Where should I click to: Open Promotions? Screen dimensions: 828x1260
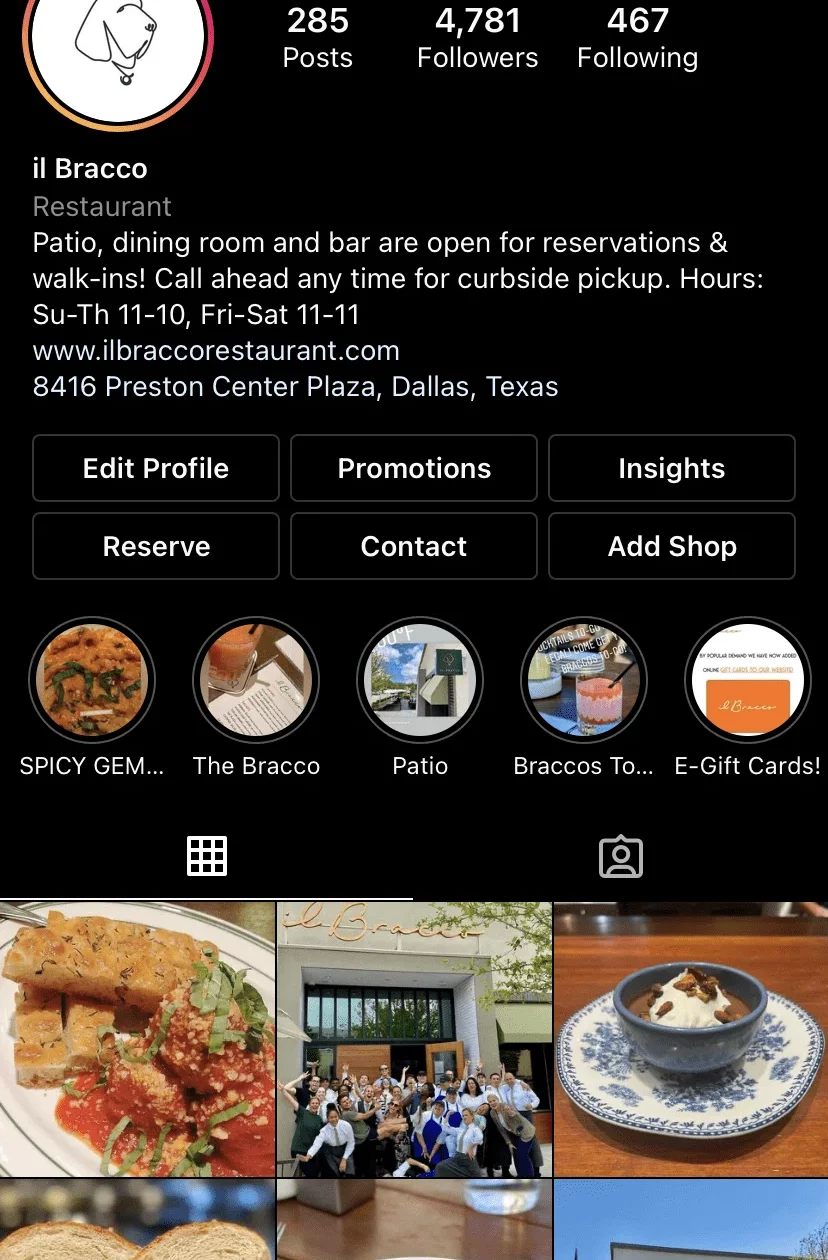click(414, 468)
